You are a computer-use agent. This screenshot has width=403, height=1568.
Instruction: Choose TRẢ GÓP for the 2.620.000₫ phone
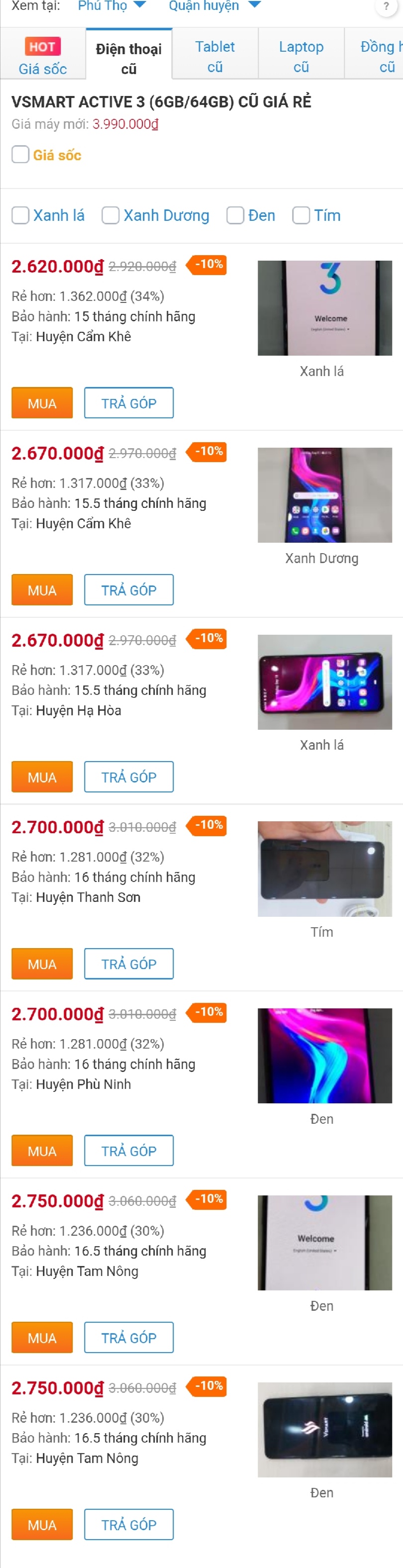pyautogui.click(x=128, y=403)
